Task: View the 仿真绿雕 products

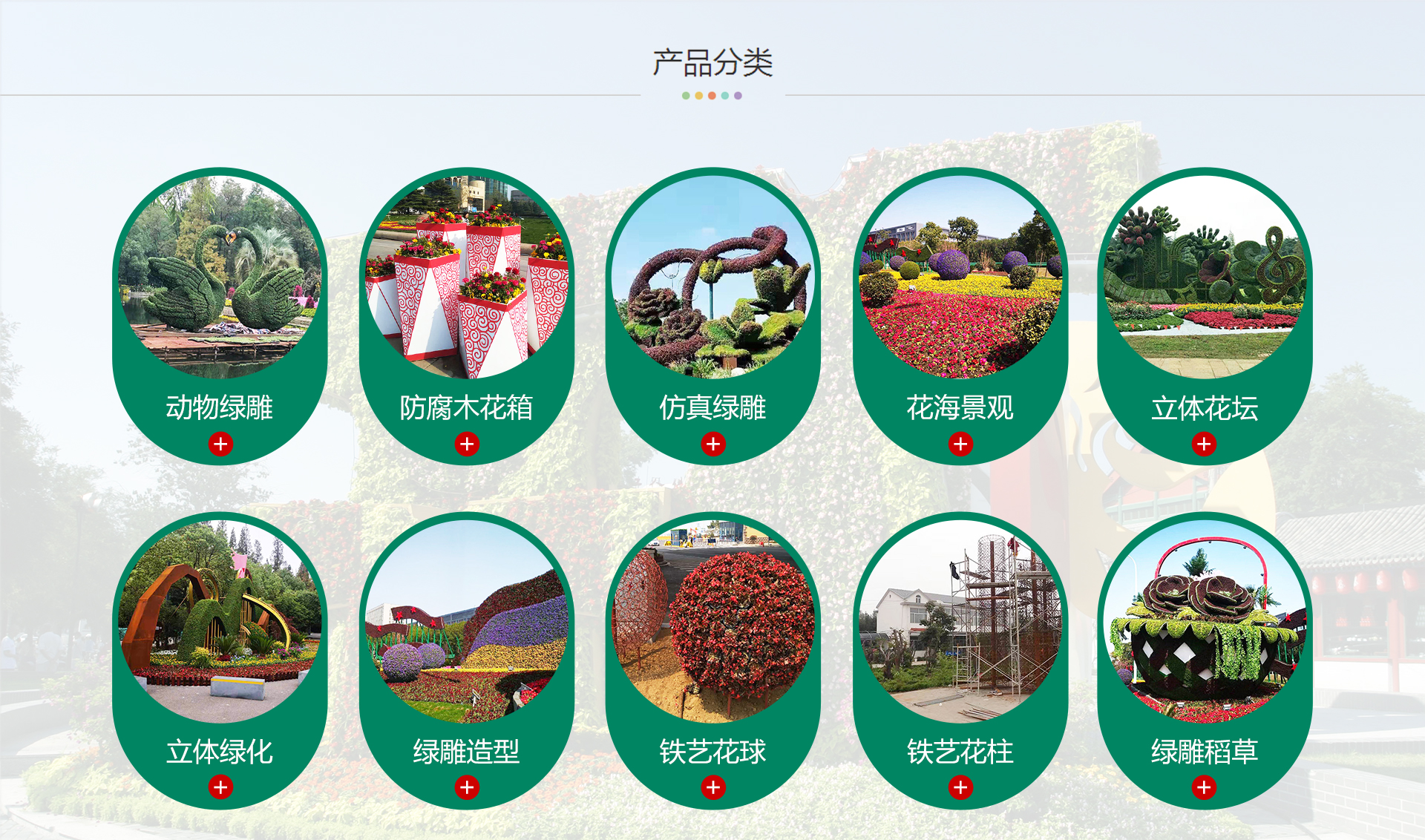Action: (712, 317)
